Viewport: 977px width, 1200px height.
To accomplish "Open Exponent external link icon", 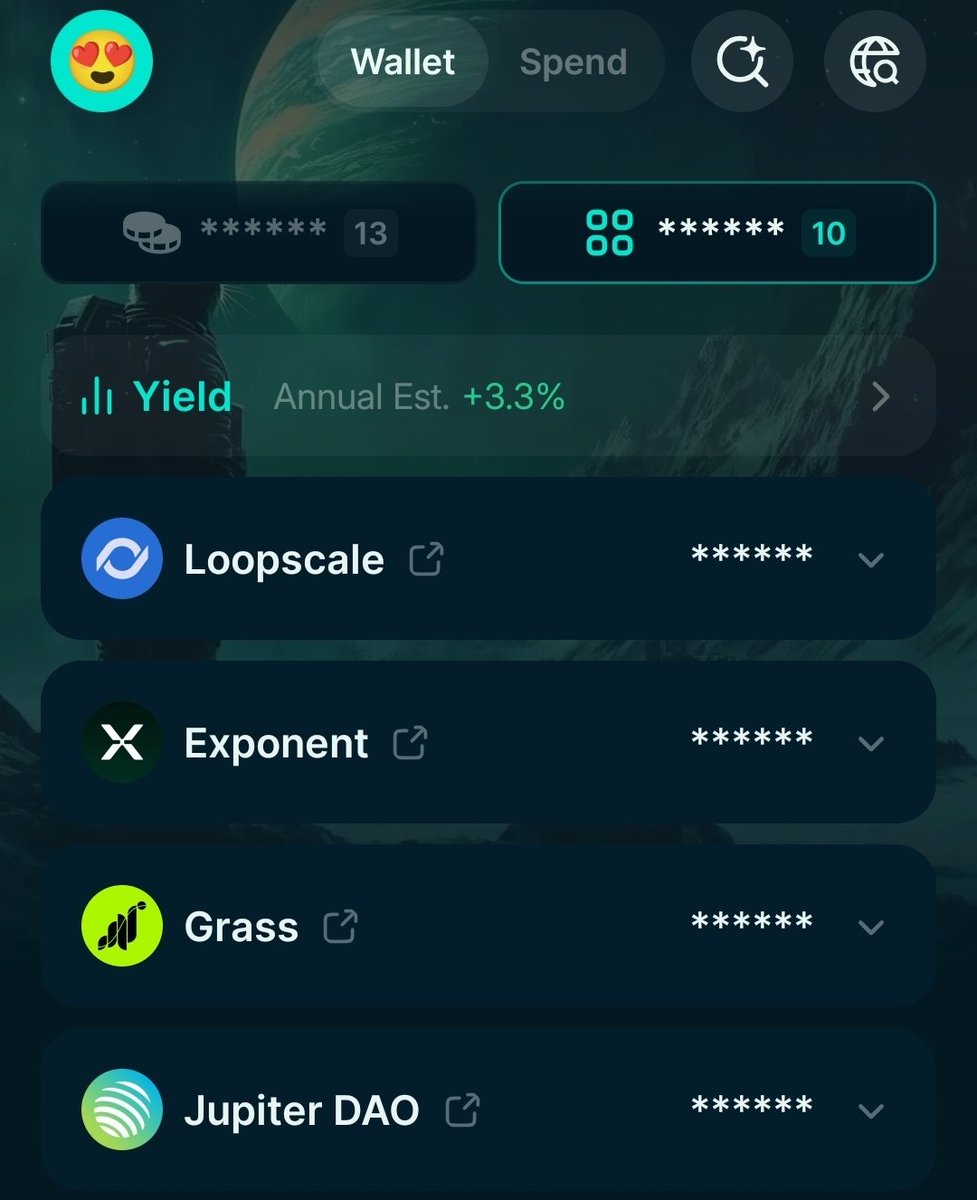I will 410,743.
